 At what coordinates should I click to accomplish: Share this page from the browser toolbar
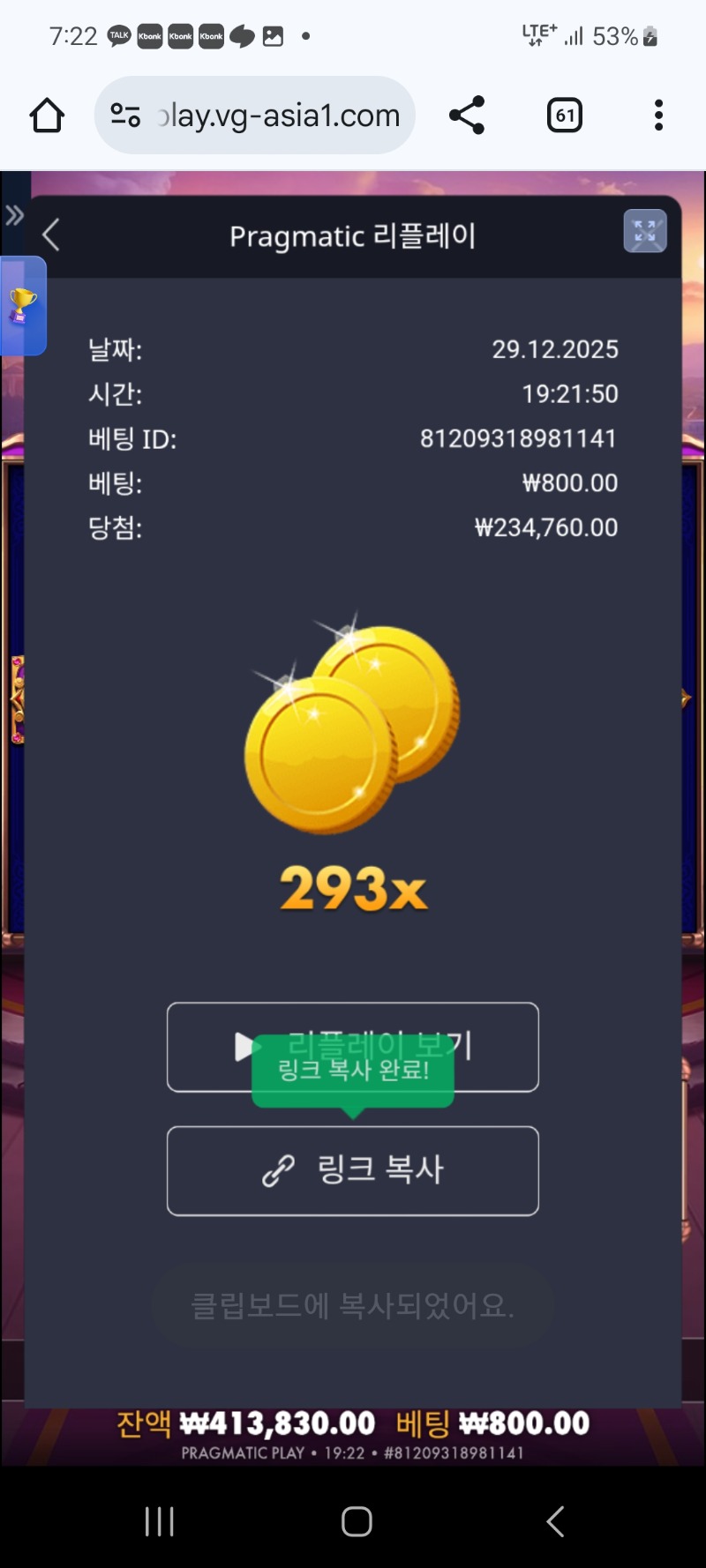[x=467, y=116]
